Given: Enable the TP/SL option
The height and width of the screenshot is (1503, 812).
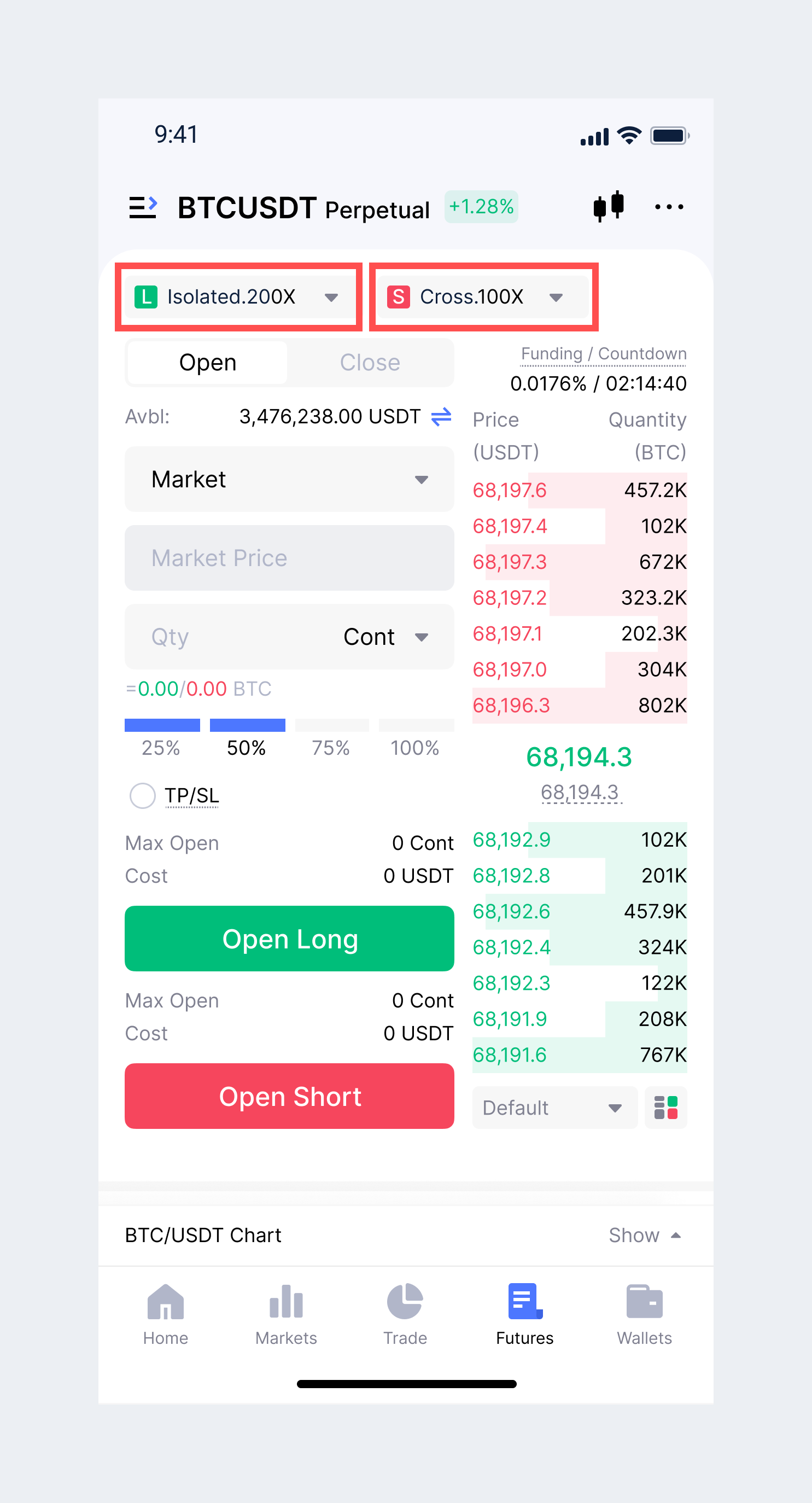Looking at the screenshot, I should coord(143,796).
